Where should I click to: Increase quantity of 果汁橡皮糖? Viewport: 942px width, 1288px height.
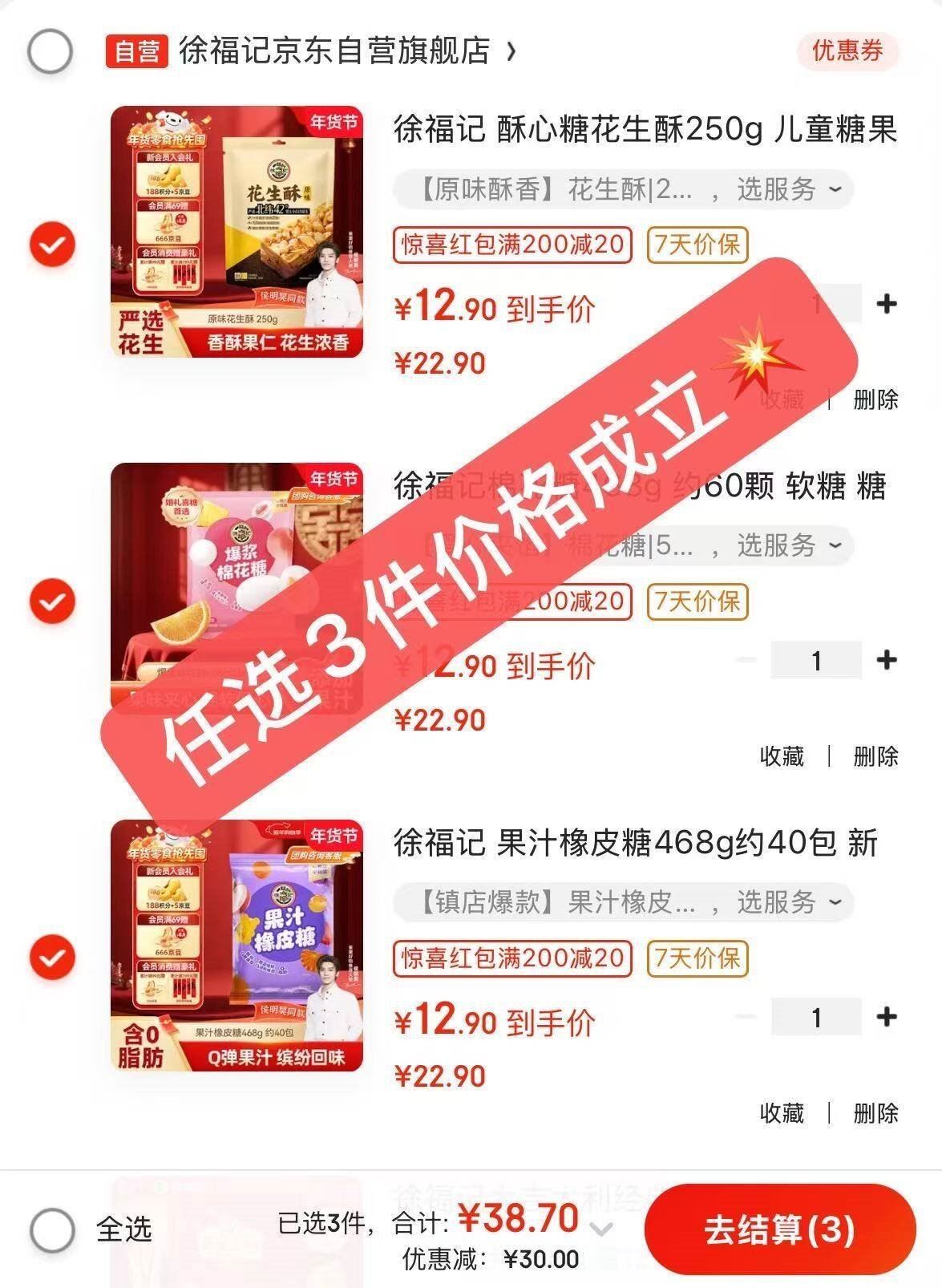click(887, 1018)
